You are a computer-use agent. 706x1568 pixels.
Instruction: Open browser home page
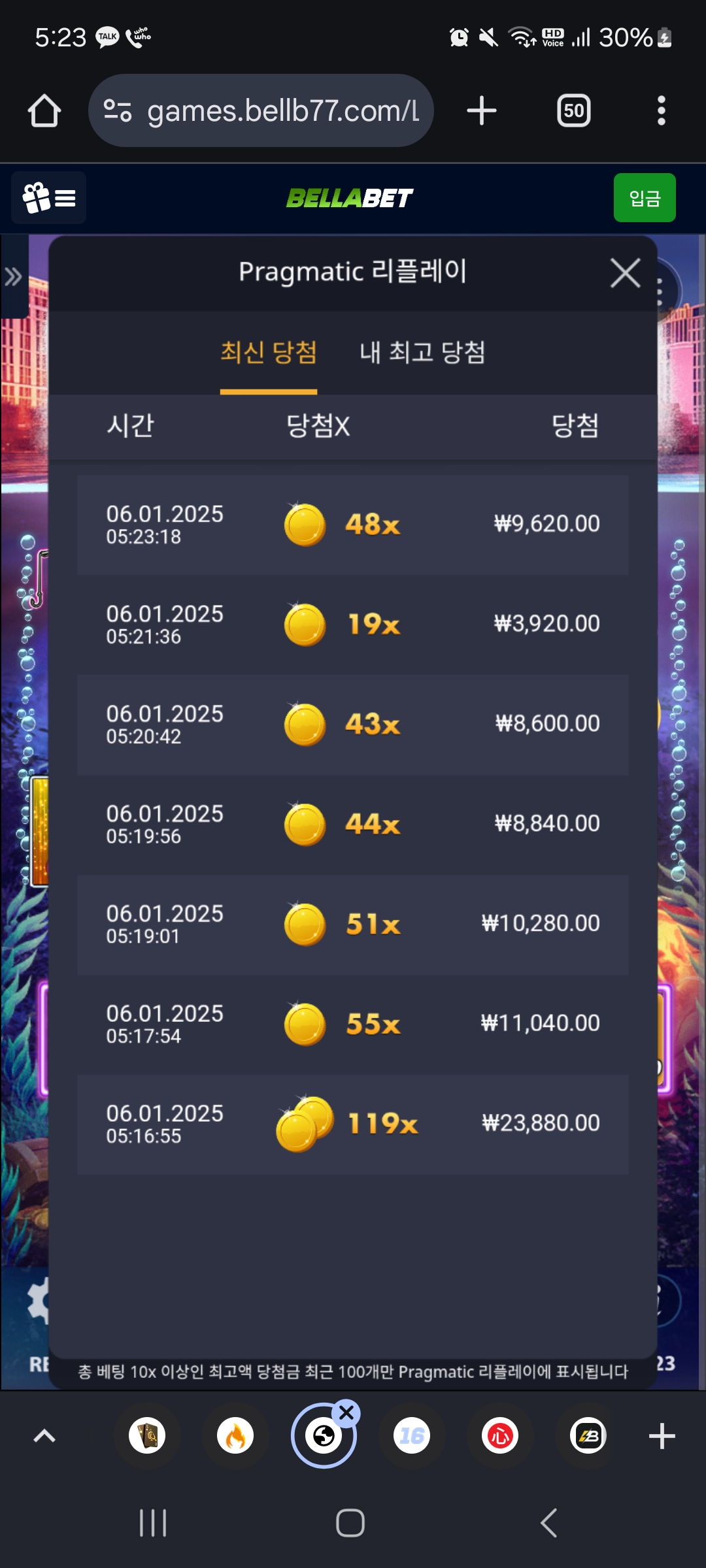(44, 111)
